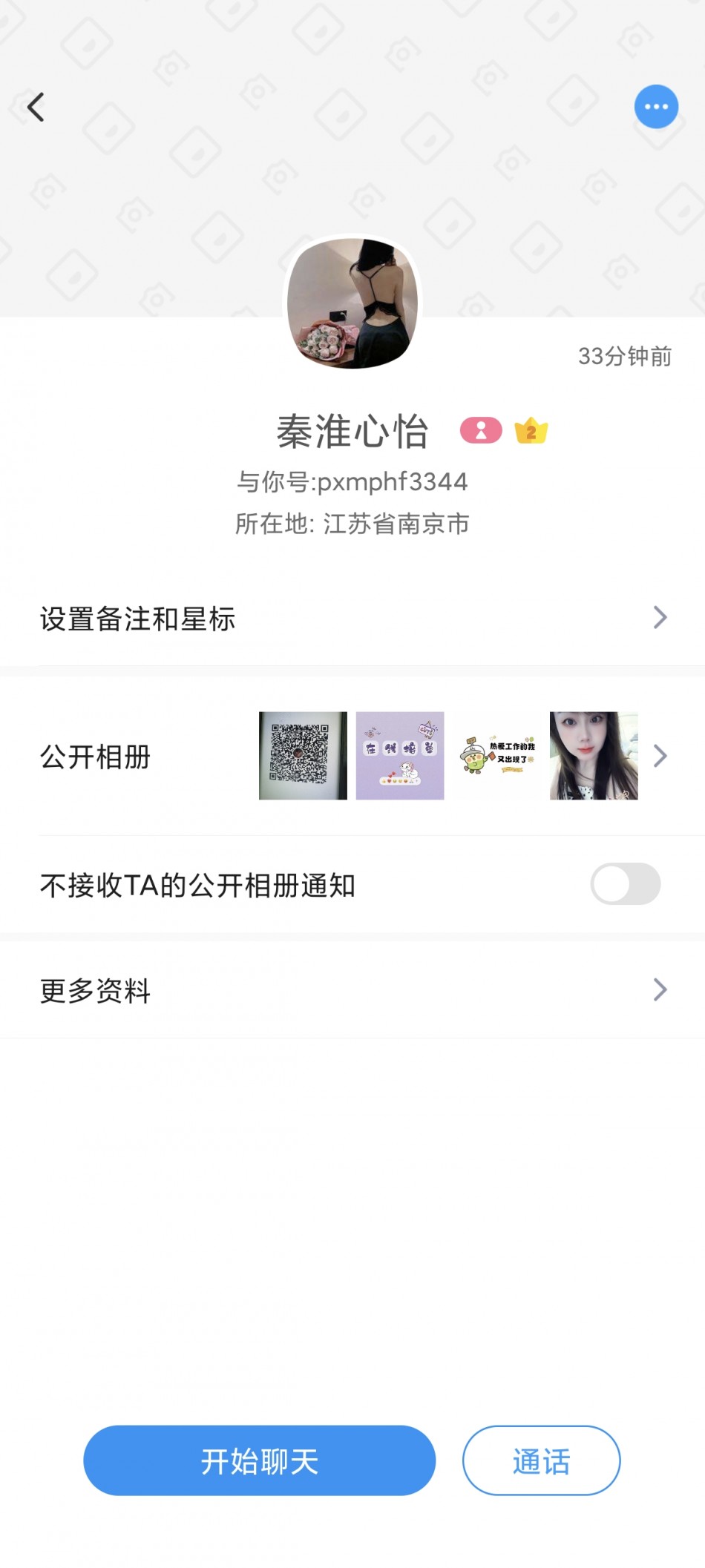Expand the 公开相册 album list
Image resolution: width=705 pixels, height=1568 pixels.
660,756
